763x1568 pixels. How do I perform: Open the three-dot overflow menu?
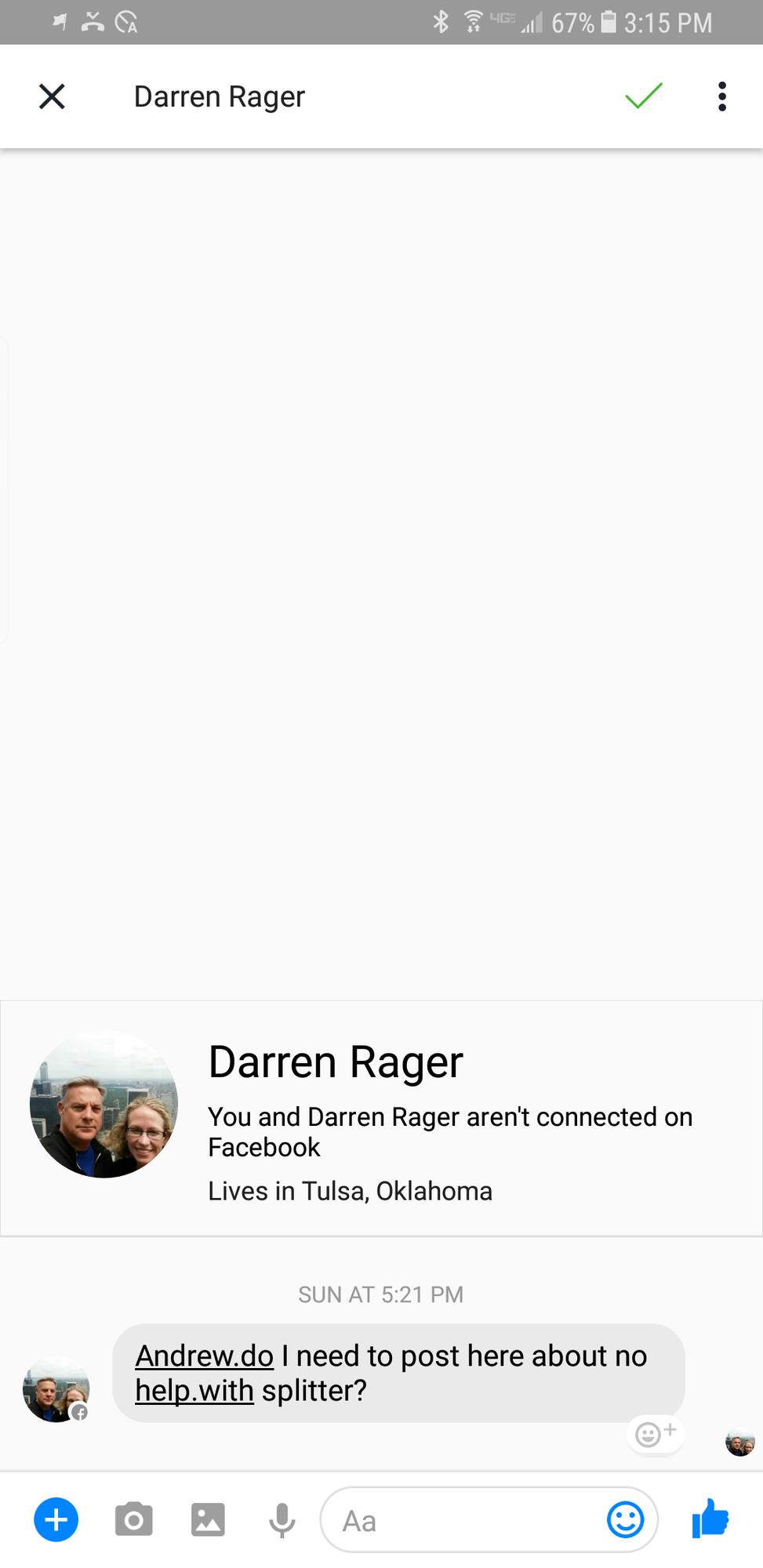tap(722, 96)
